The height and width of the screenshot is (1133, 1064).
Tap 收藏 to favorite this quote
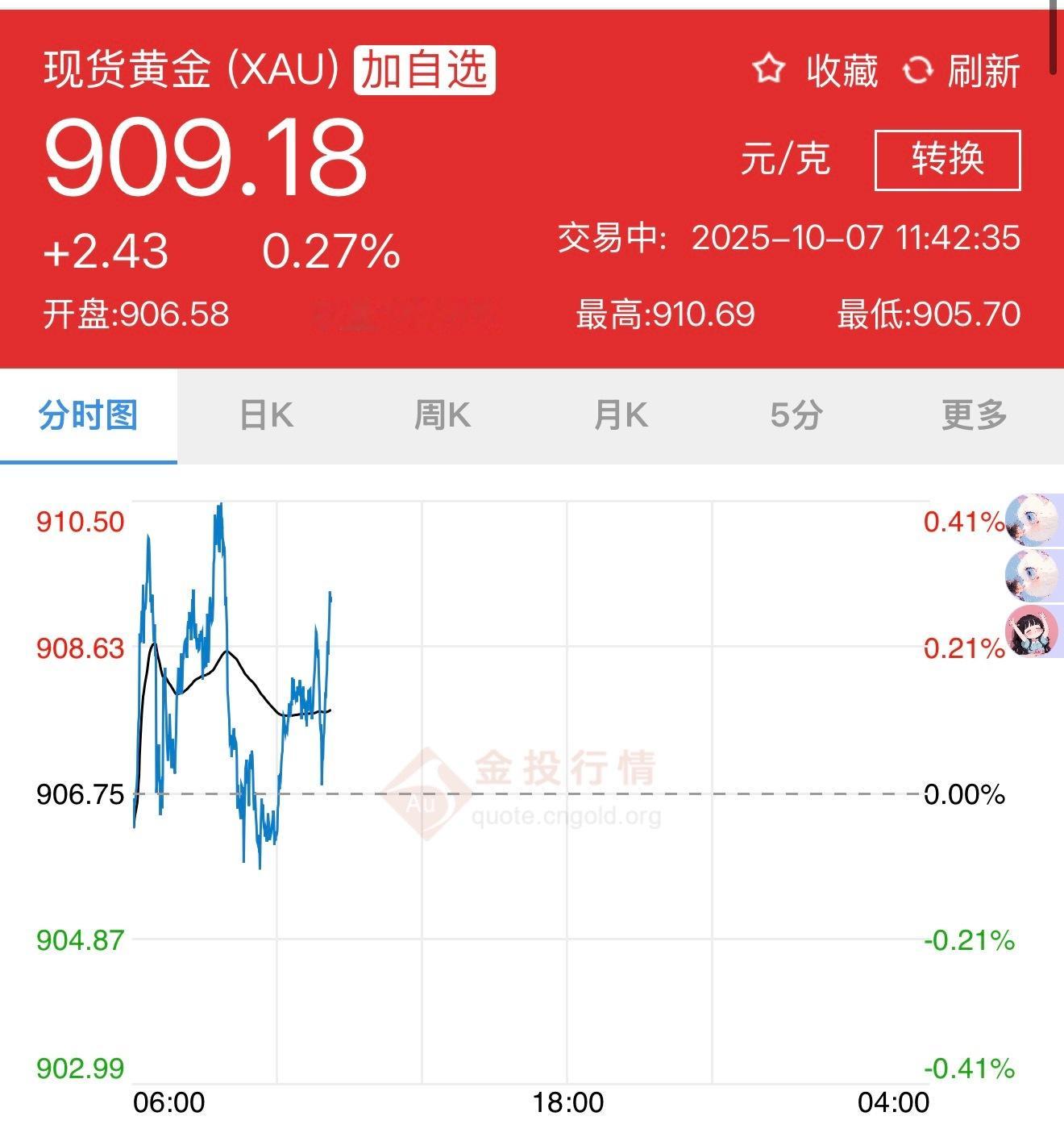click(816, 71)
